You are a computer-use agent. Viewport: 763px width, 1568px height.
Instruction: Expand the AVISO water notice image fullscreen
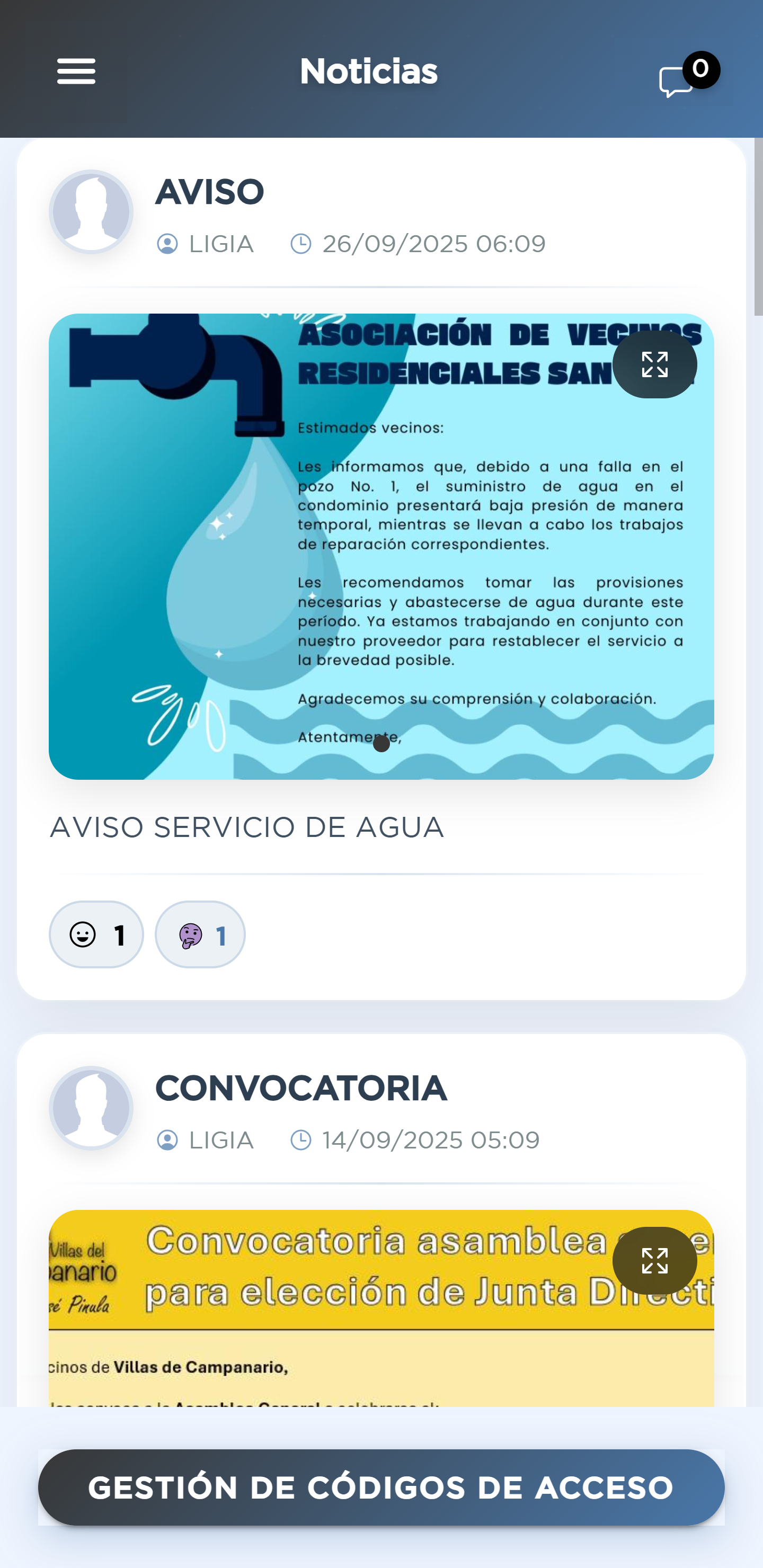(x=654, y=364)
